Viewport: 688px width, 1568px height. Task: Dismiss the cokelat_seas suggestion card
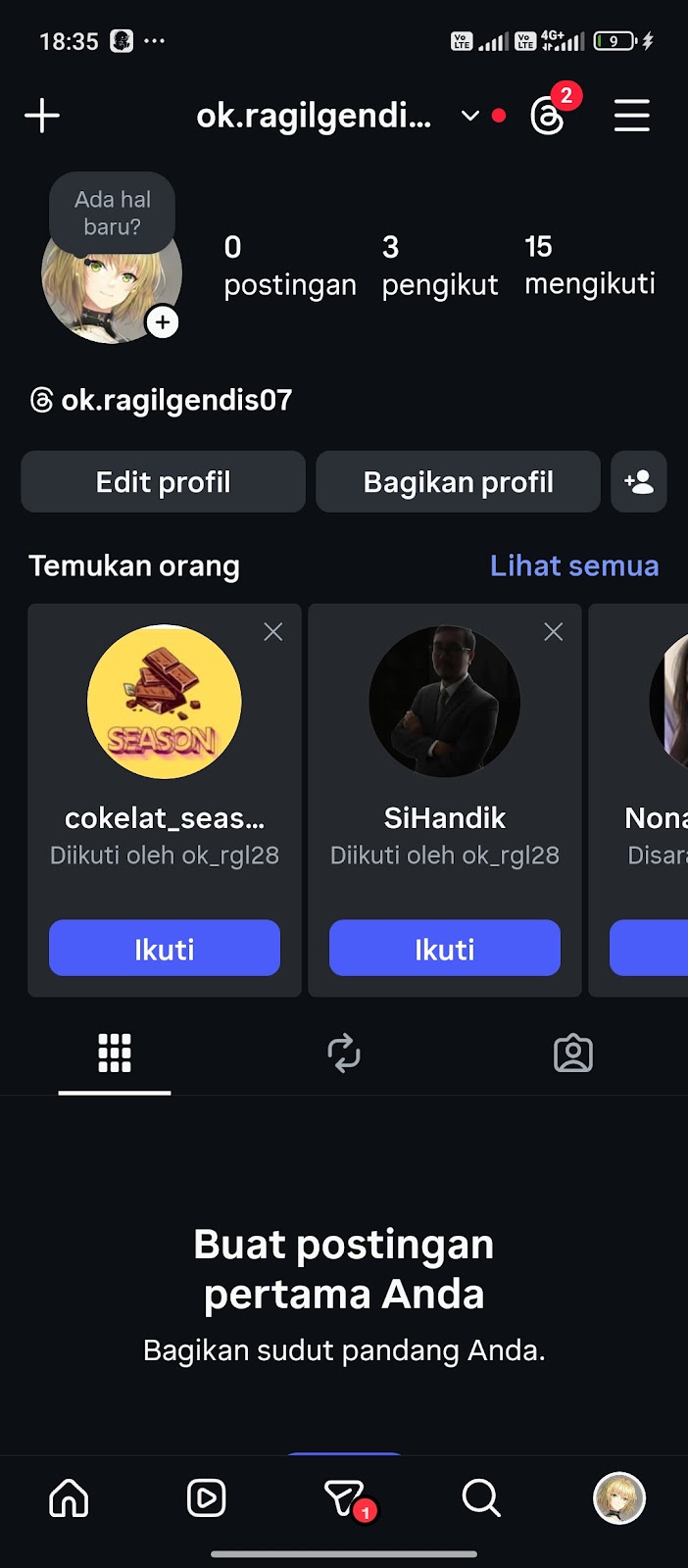click(273, 632)
